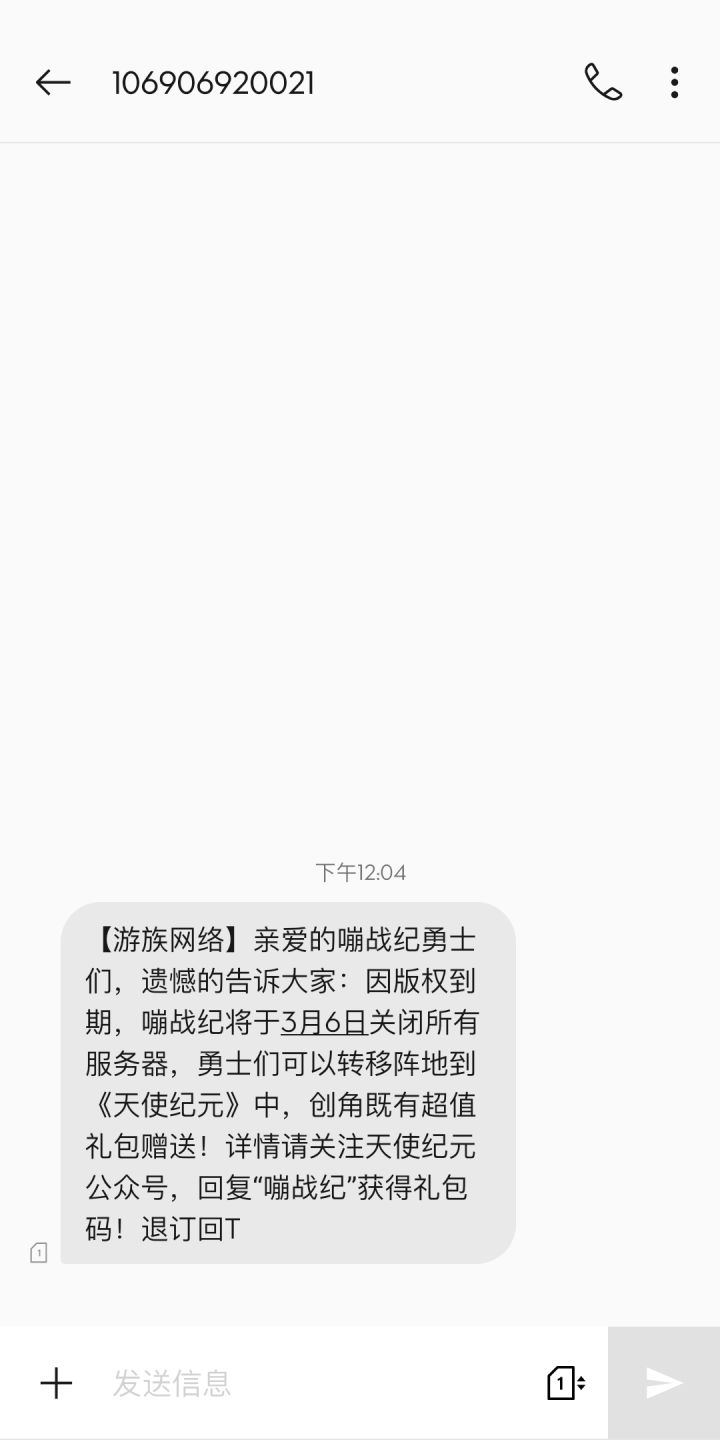Call the number 106906920021
This screenshot has width=720, height=1440.
603,82
